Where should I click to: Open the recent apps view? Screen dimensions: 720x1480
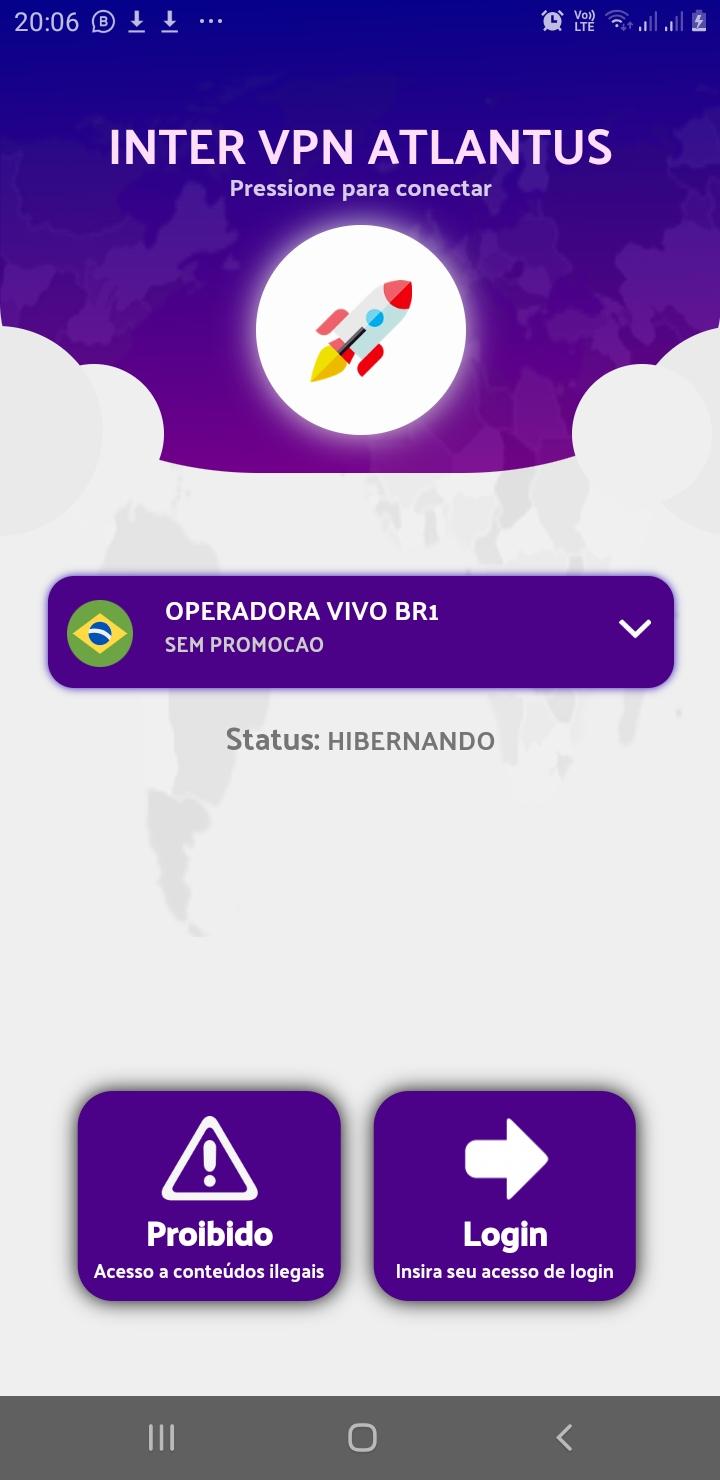click(x=161, y=1438)
